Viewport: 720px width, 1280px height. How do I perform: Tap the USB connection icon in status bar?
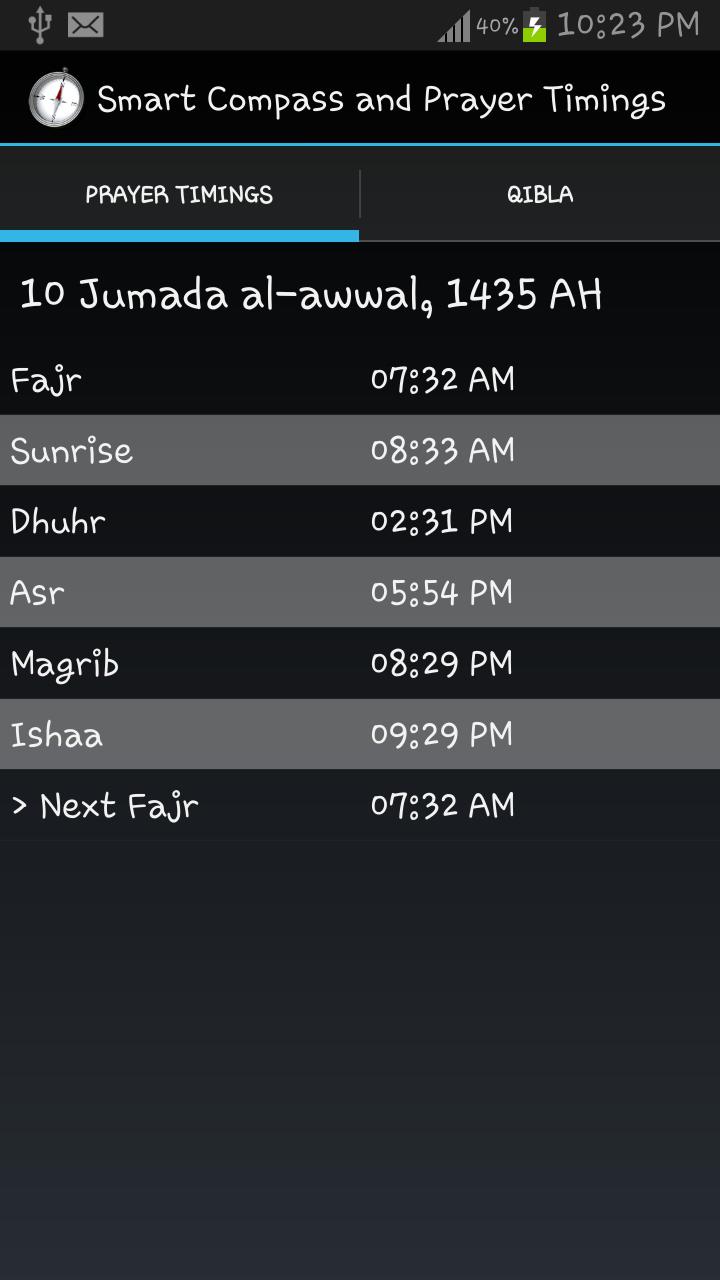pyautogui.click(x=40, y=25)
